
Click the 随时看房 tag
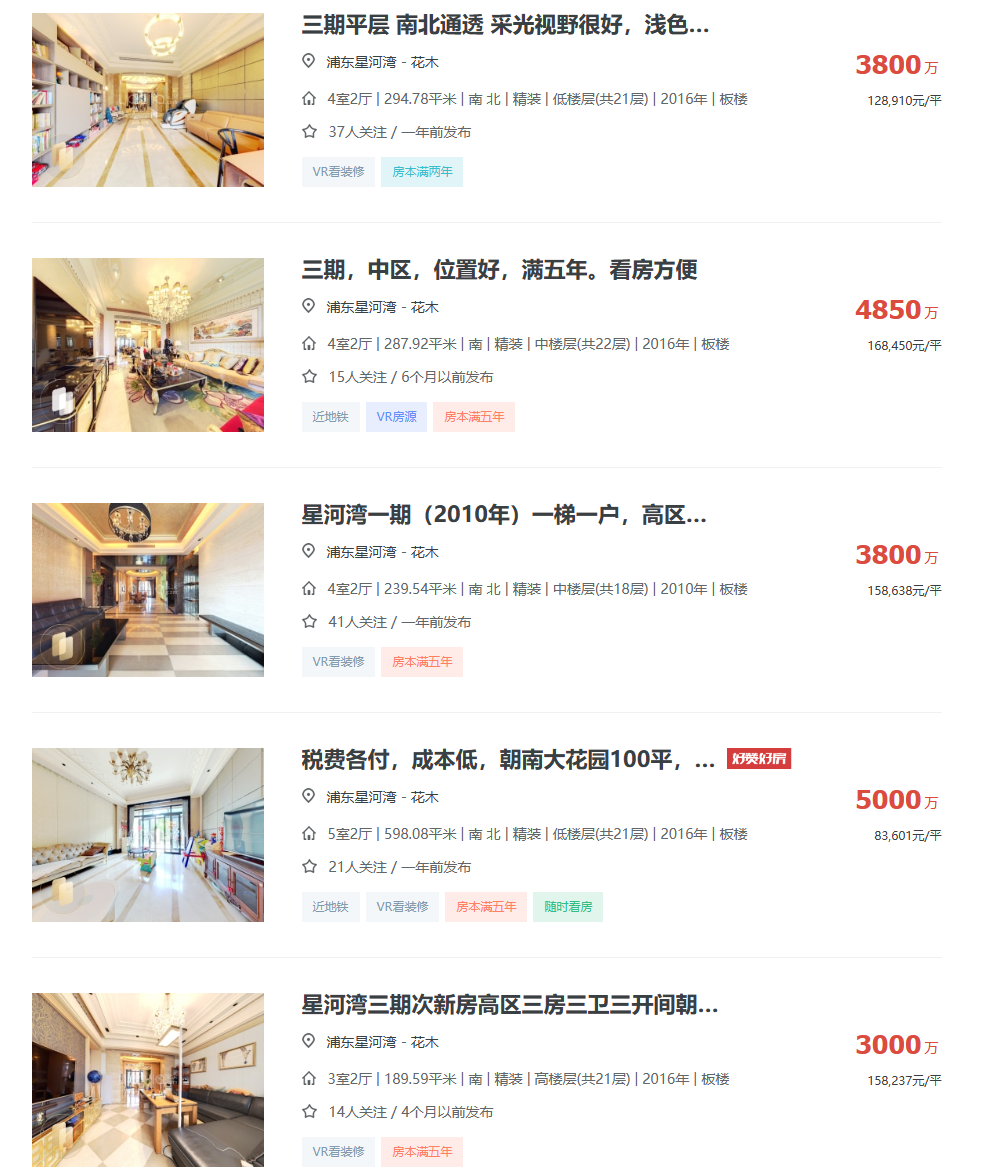[x=567, y=907]
